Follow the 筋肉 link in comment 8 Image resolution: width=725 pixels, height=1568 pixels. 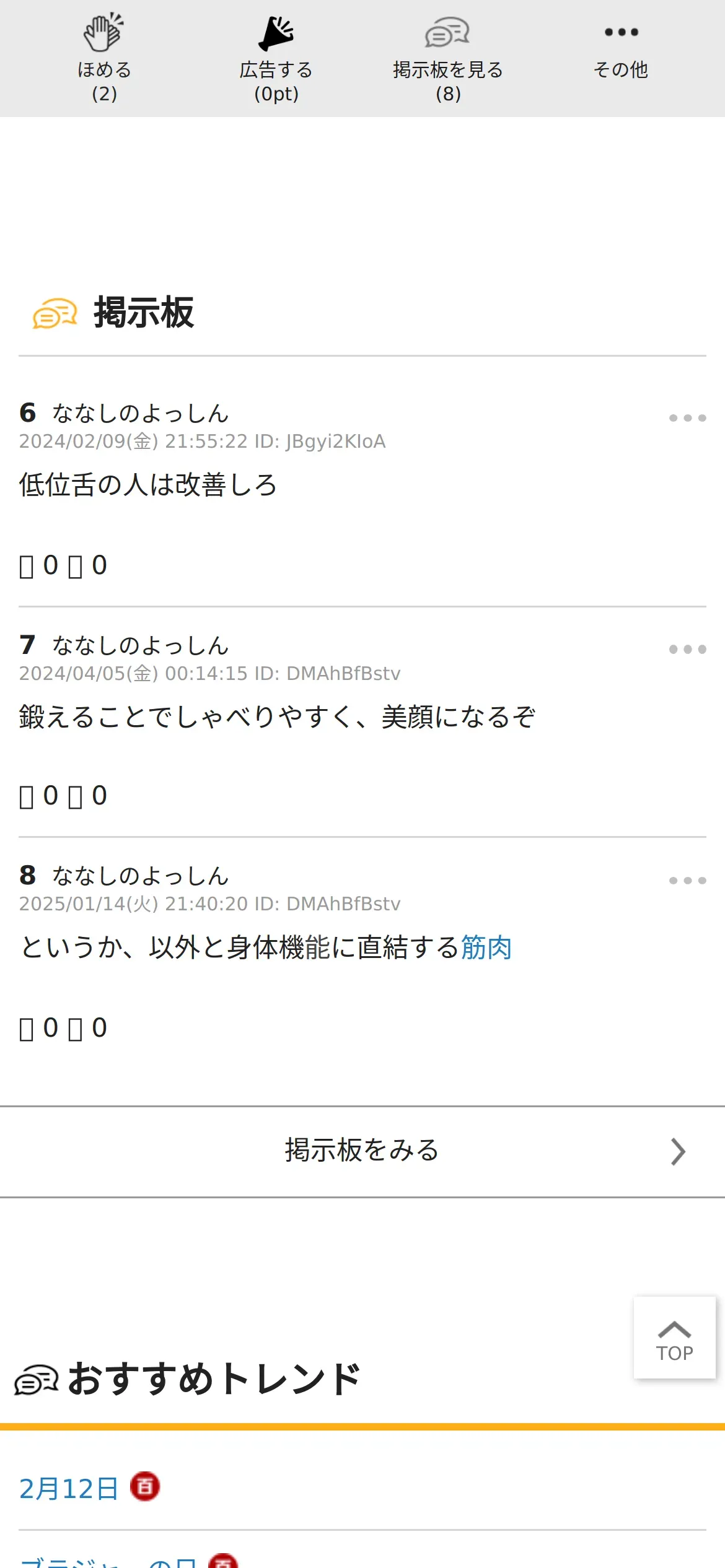pyautogui.click(x=486, y=947)
